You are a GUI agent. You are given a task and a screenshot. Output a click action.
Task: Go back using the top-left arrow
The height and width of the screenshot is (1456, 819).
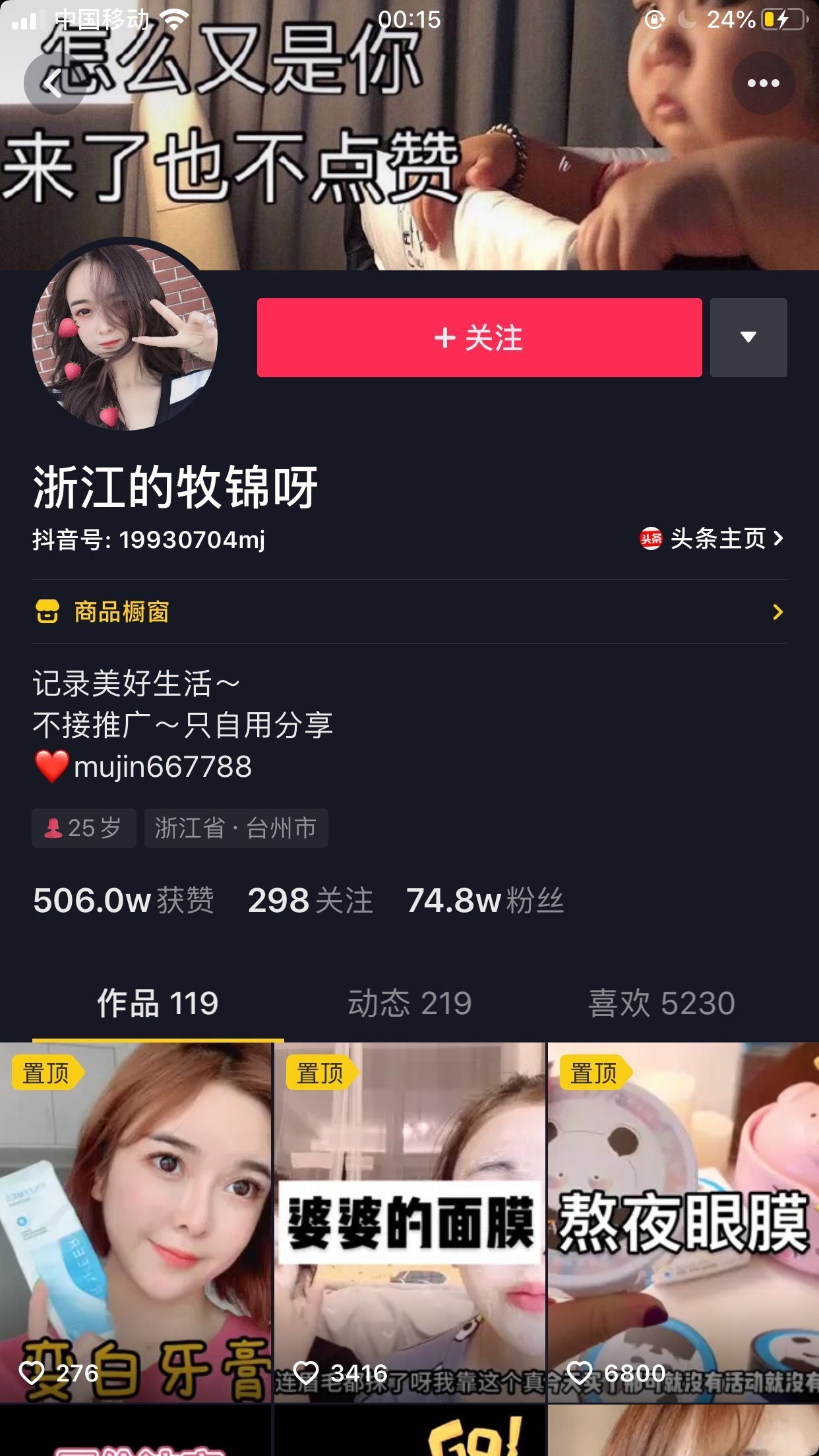coord(53,84)
